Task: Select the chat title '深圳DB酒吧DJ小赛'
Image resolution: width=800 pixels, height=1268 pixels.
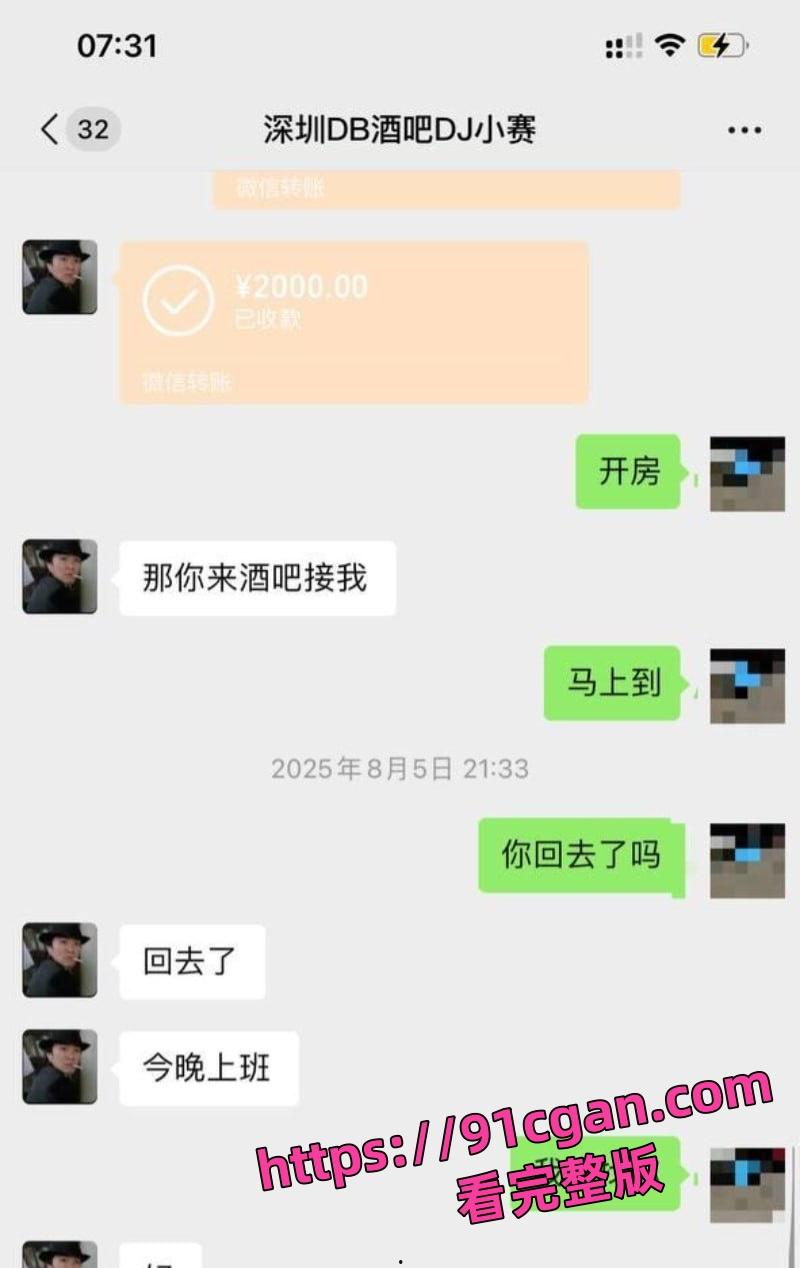Action: [400, 128]
